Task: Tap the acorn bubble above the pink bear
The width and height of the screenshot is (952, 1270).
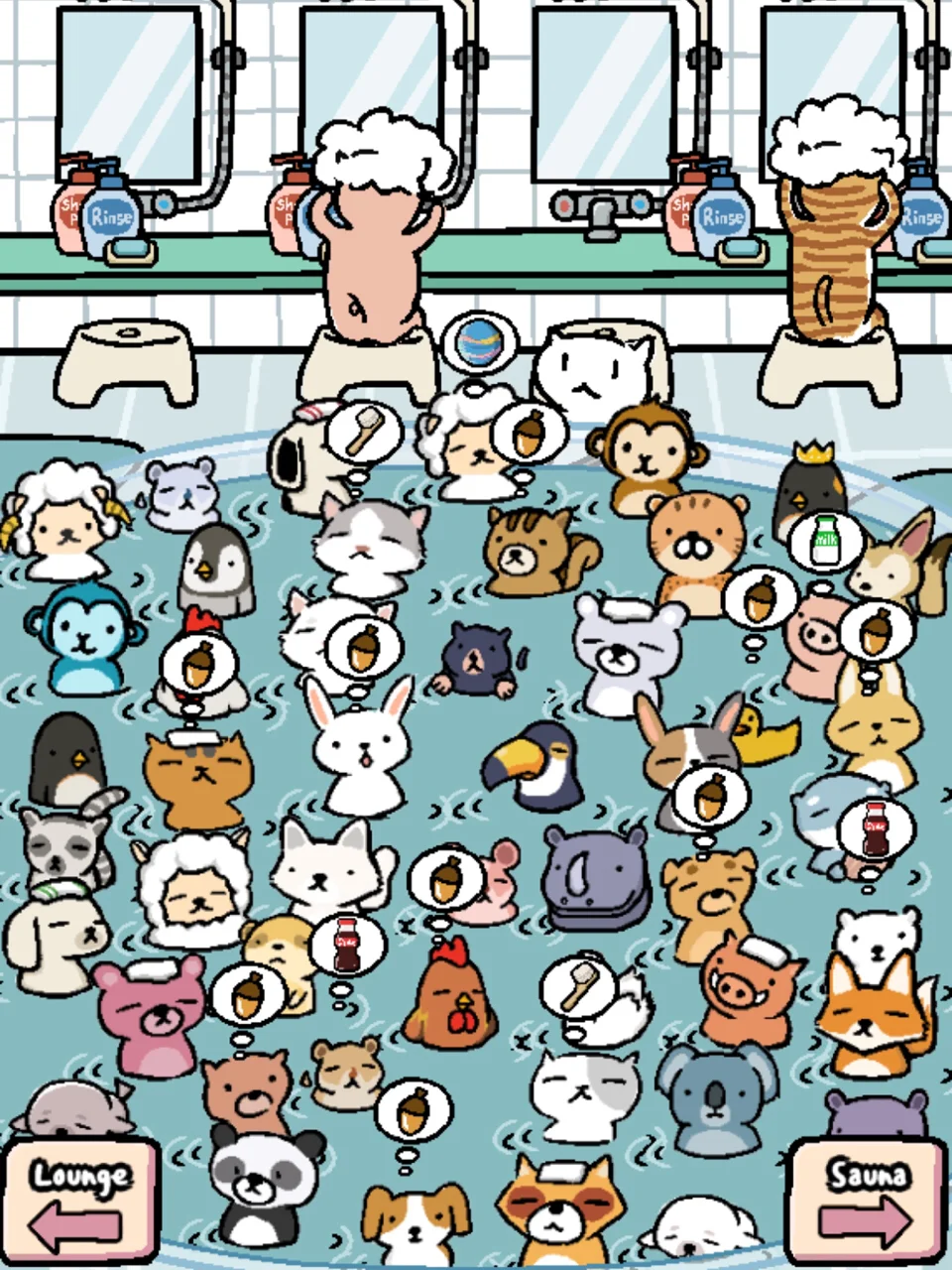Action: pyautogui.click(x=248, y=994)
